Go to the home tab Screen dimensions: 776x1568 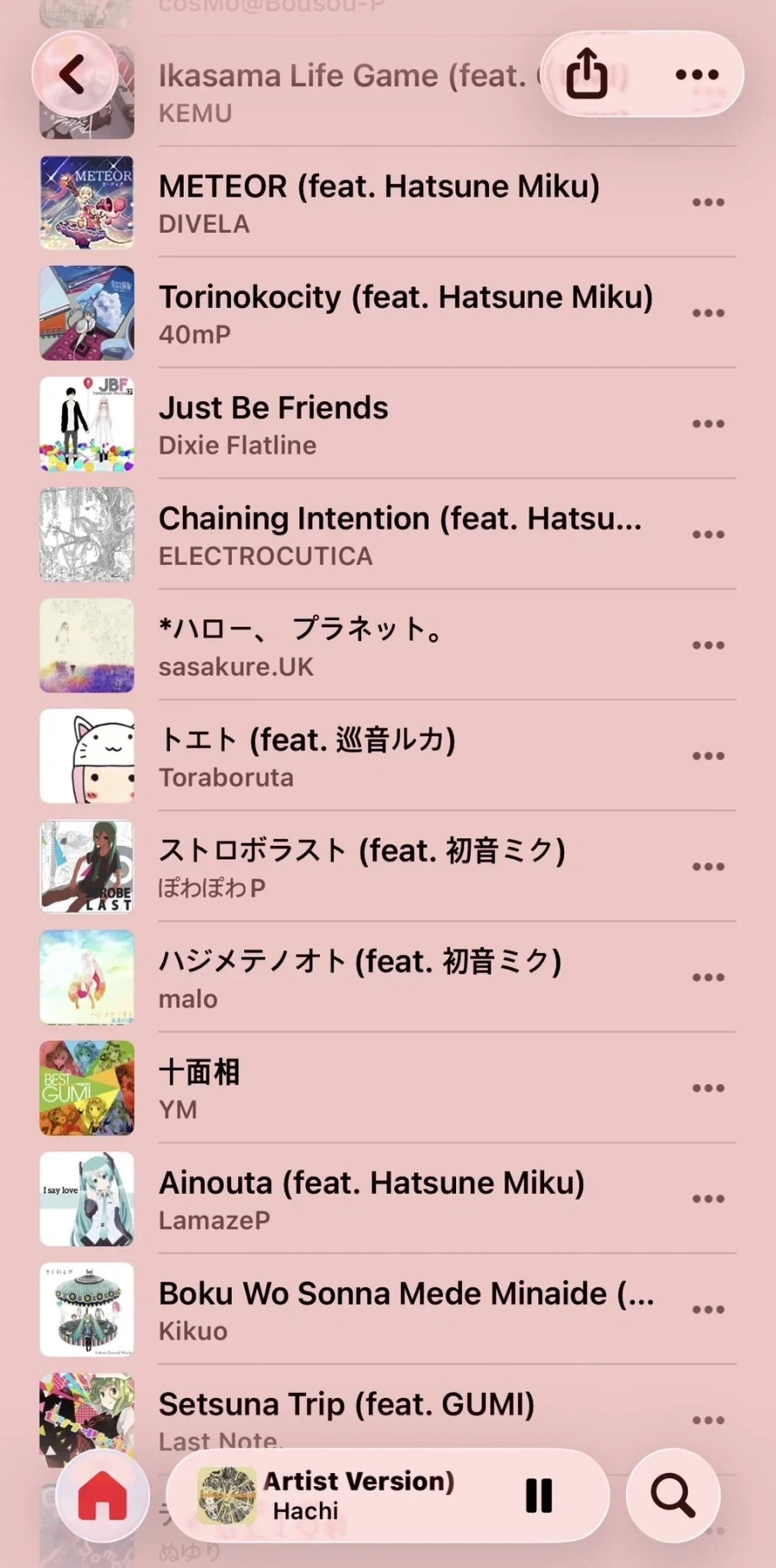coord(103,1496)
